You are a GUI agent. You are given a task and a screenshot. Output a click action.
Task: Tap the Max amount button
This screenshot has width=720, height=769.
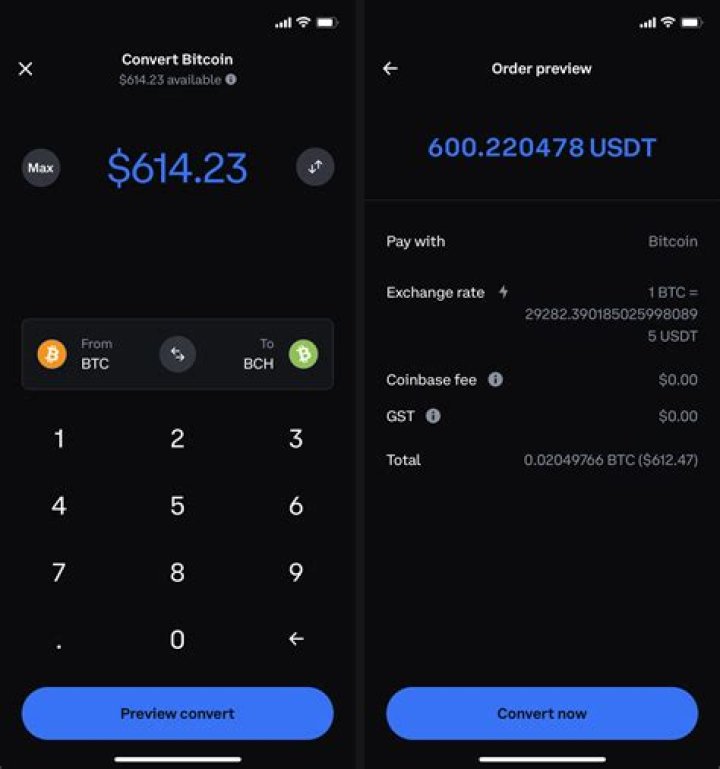click(x=41, y=168)
